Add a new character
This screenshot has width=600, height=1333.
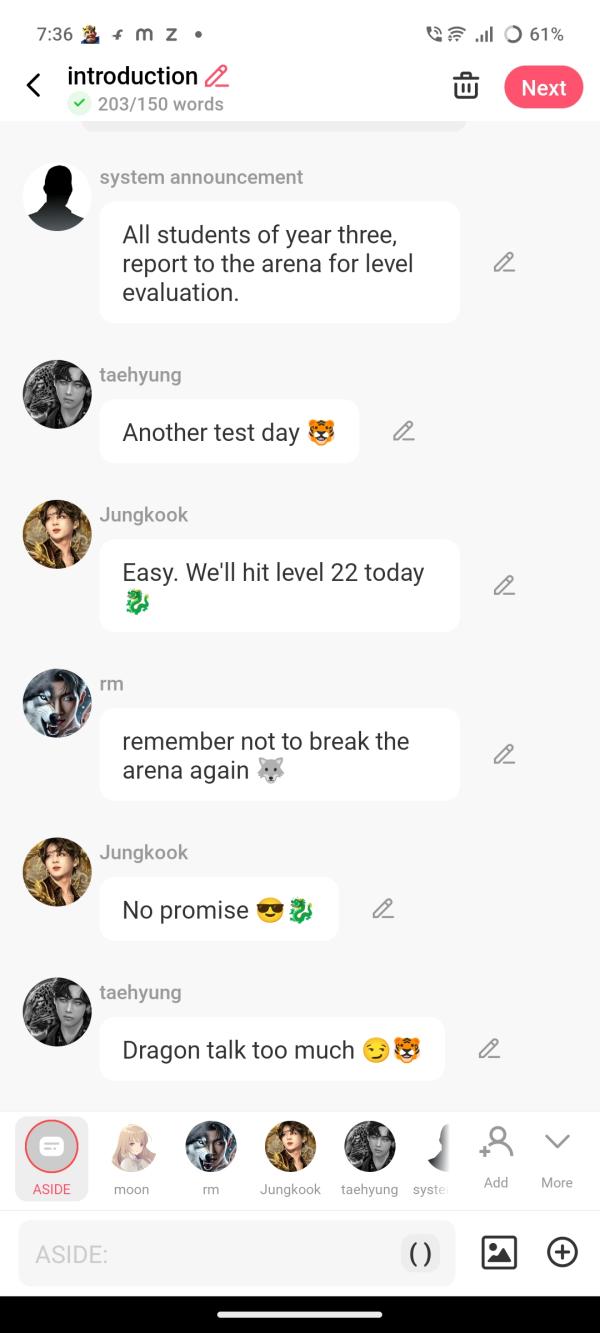[496, 1156]
